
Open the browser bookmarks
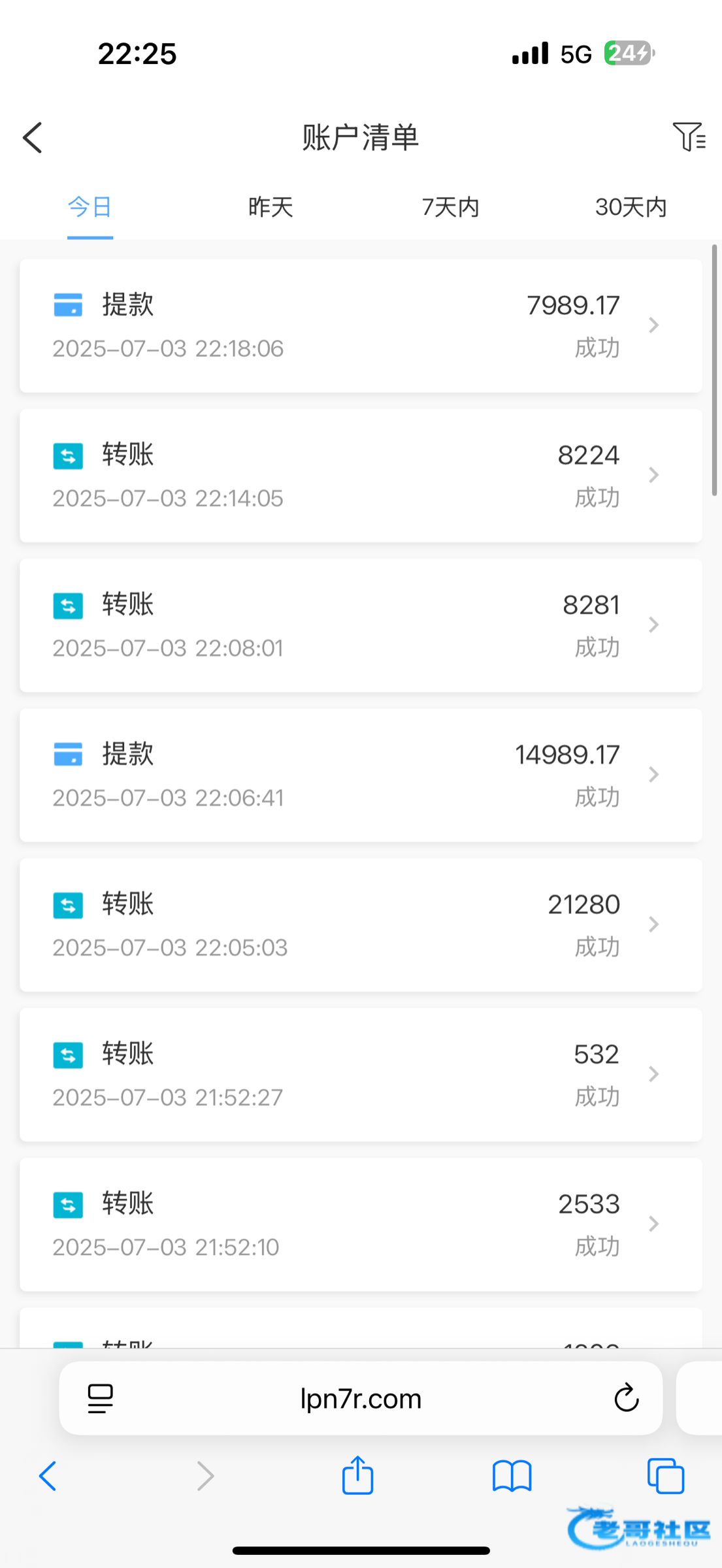coord(512,1475)
